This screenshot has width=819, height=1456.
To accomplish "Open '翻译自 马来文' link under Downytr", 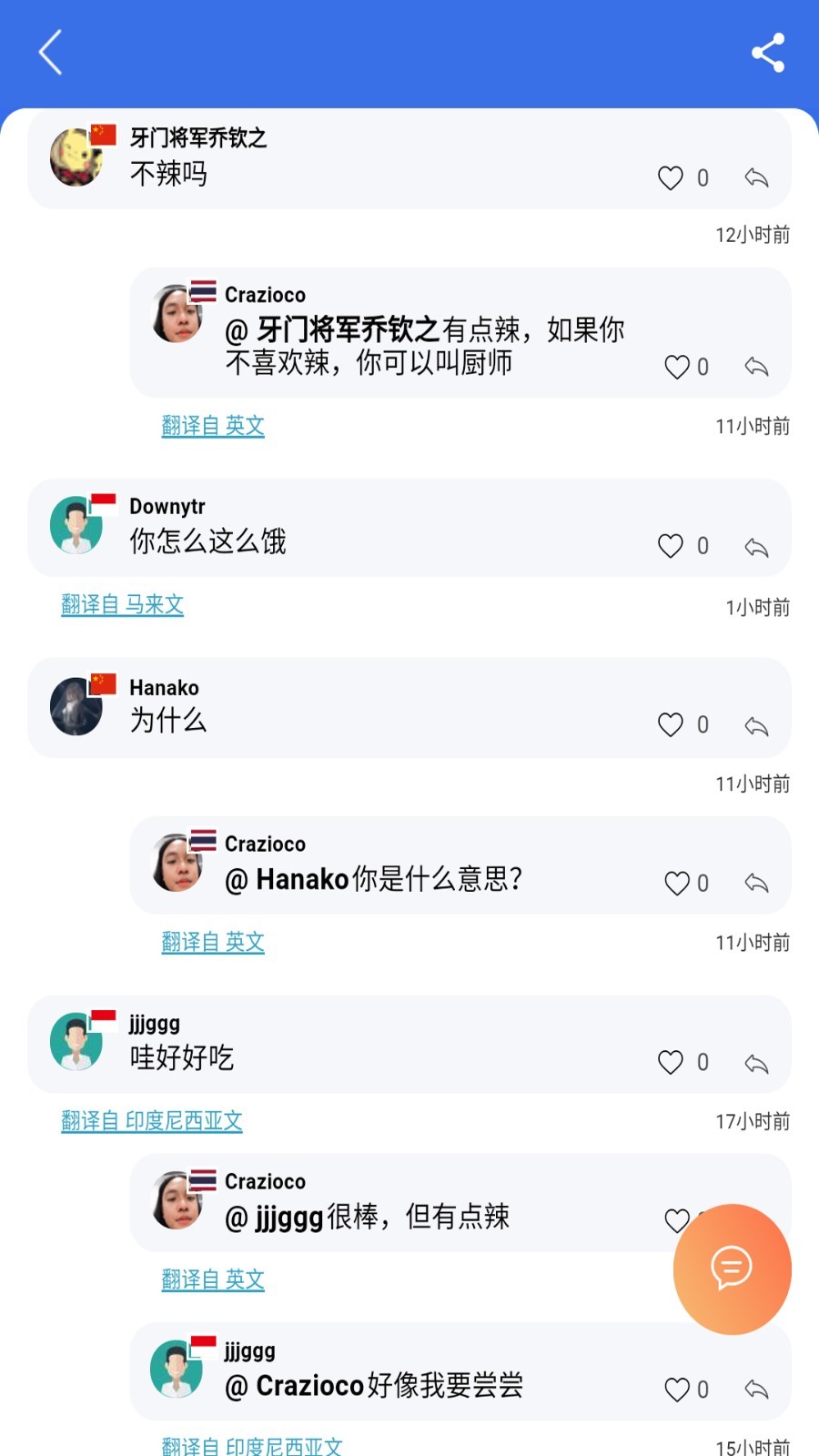I will tap(123, 605).
